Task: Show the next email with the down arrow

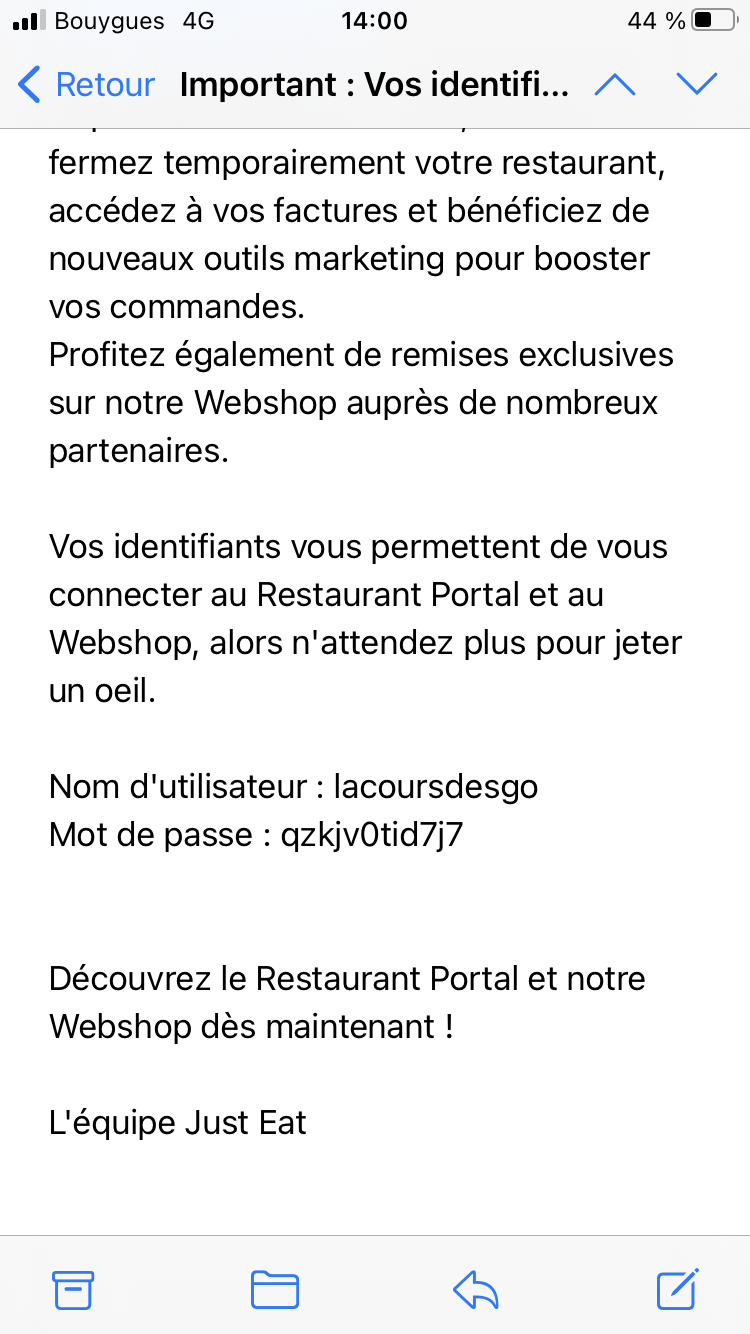Action: (x=697, y=85)
